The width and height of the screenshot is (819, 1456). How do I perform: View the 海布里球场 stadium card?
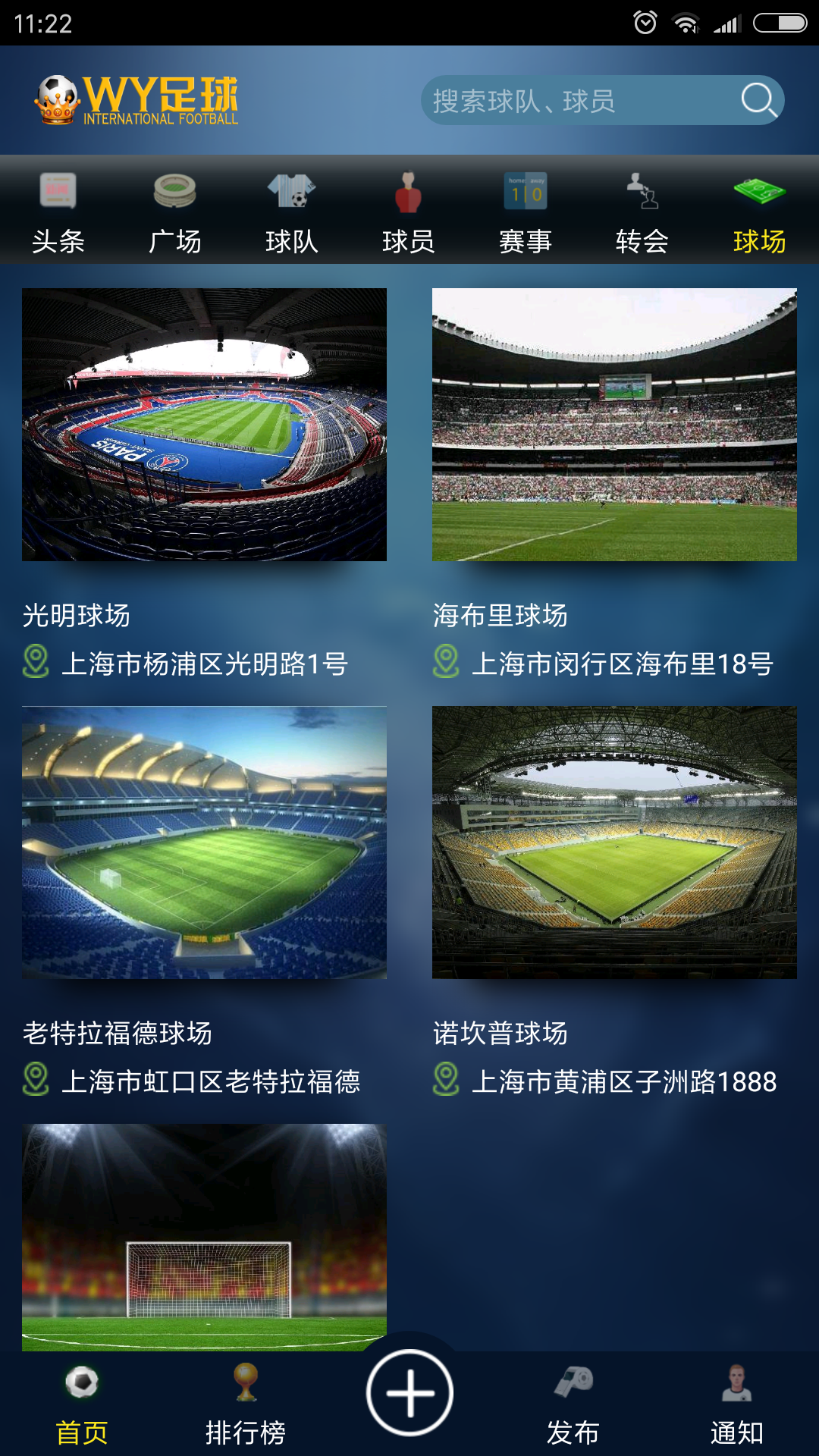click(614, 425)
